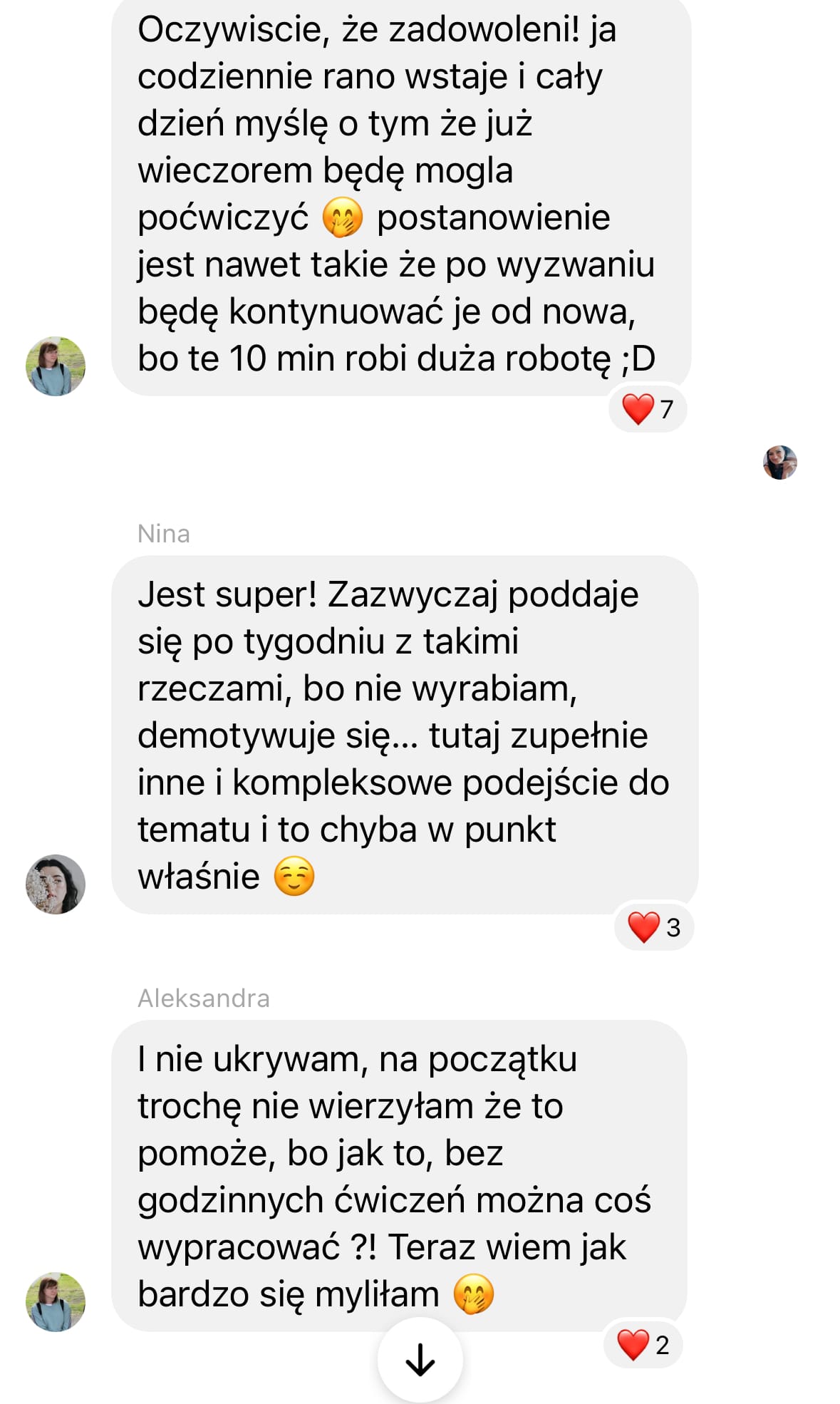Viewport: 840px width, 1404px height.
Task: View the 2 heart reactions on Aleksandra's message
Action: coord(643,1345)
